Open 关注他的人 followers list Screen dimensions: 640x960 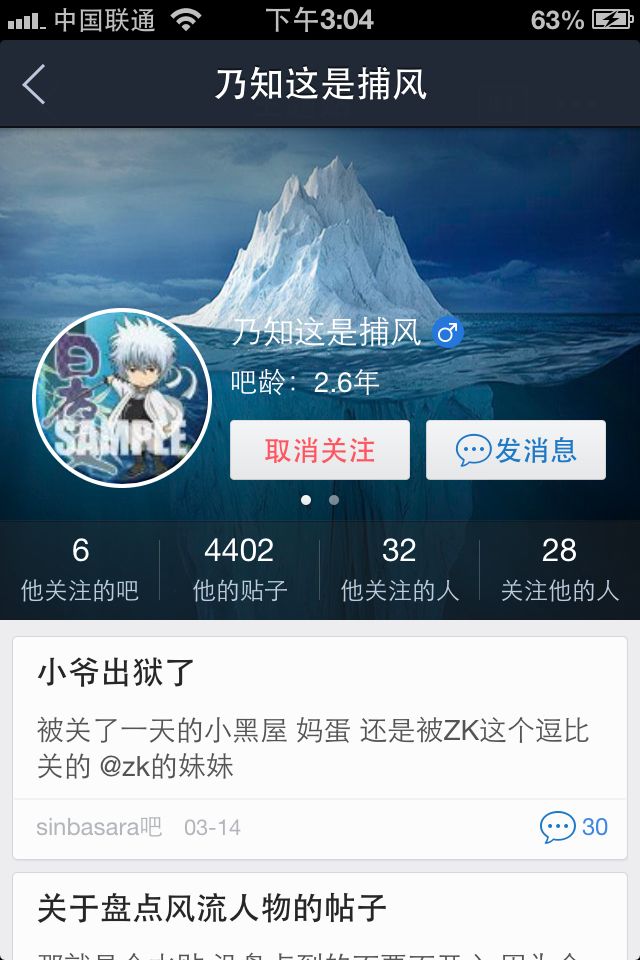[559, 570]
